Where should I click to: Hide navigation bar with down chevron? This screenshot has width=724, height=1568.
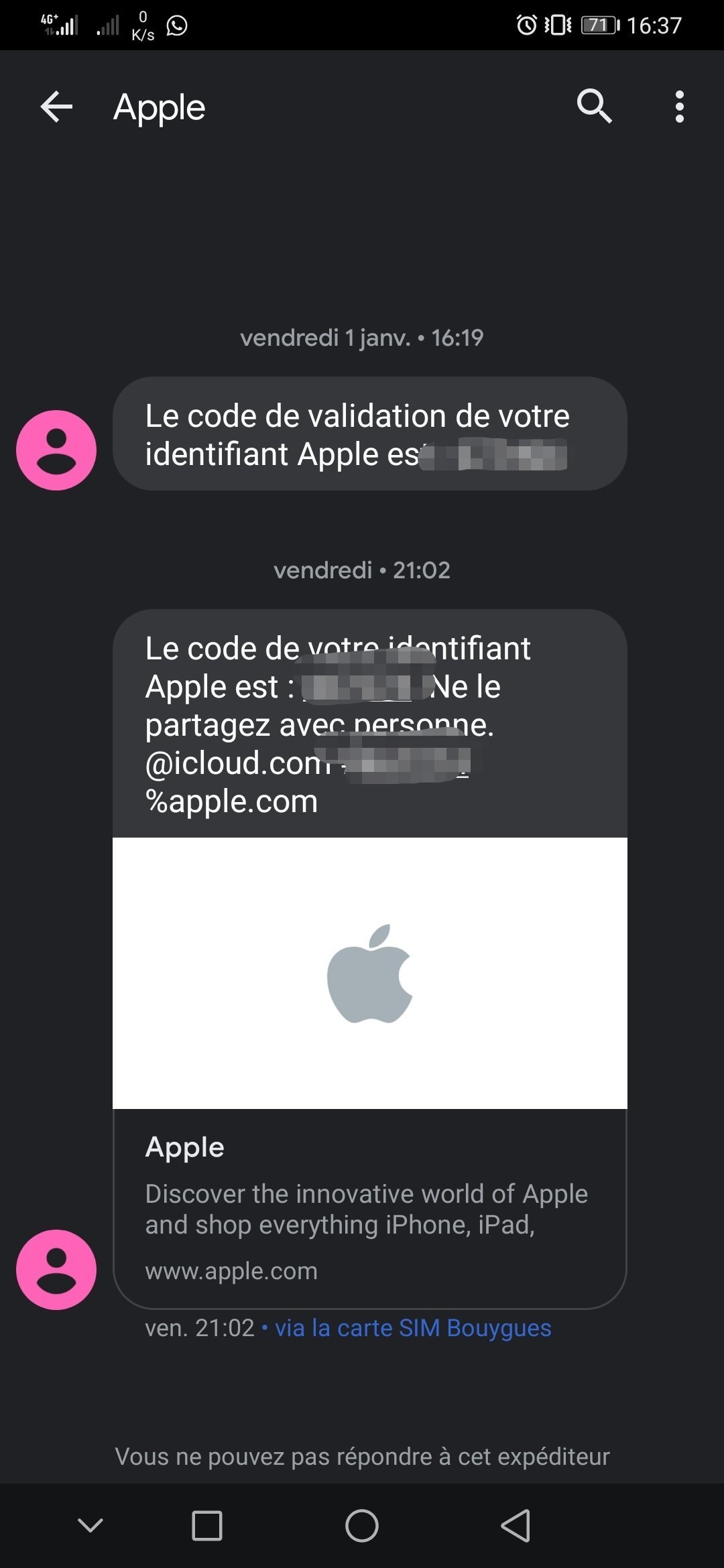click(x=90, y=1526)
